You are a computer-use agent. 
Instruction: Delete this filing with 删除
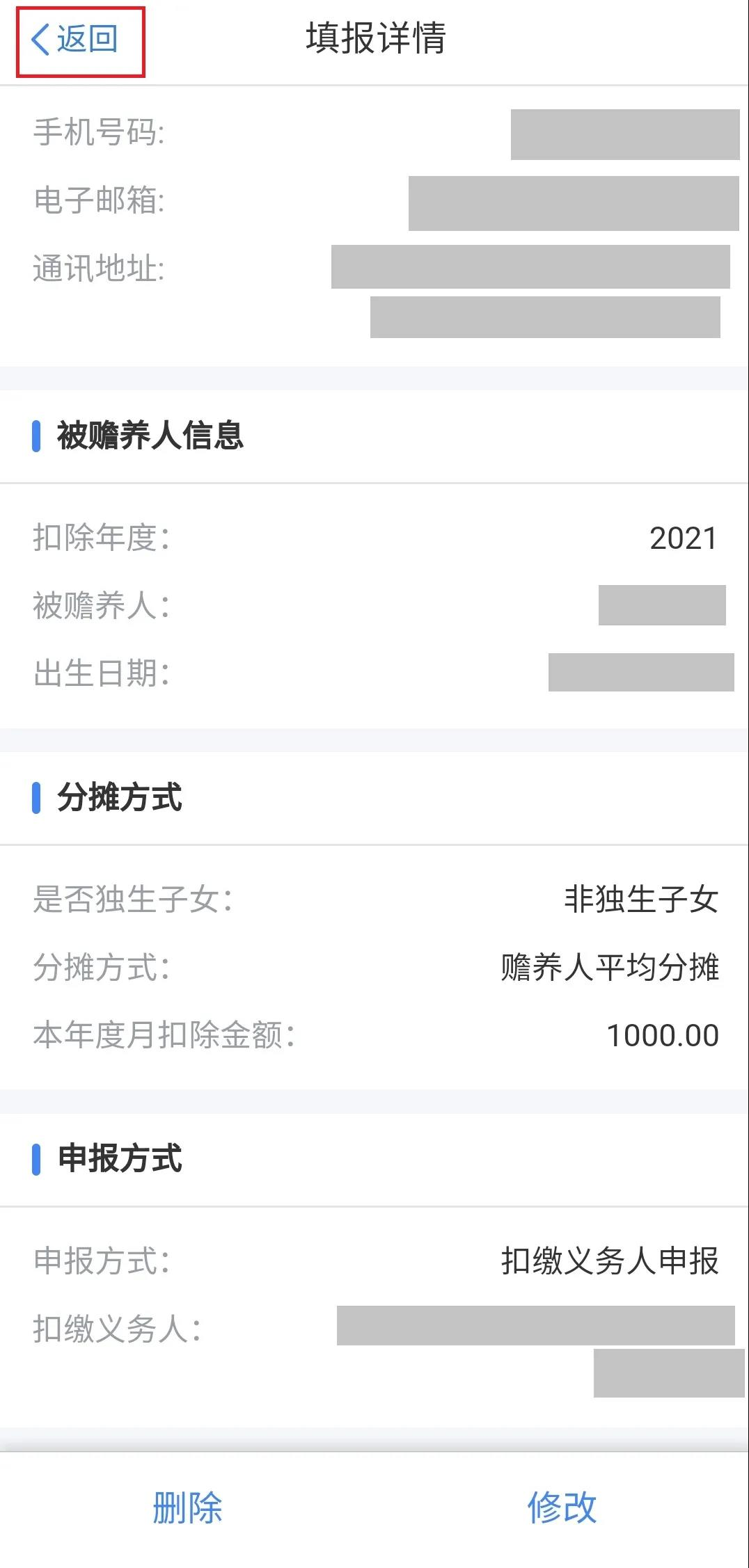click(x=187, y=1507)
